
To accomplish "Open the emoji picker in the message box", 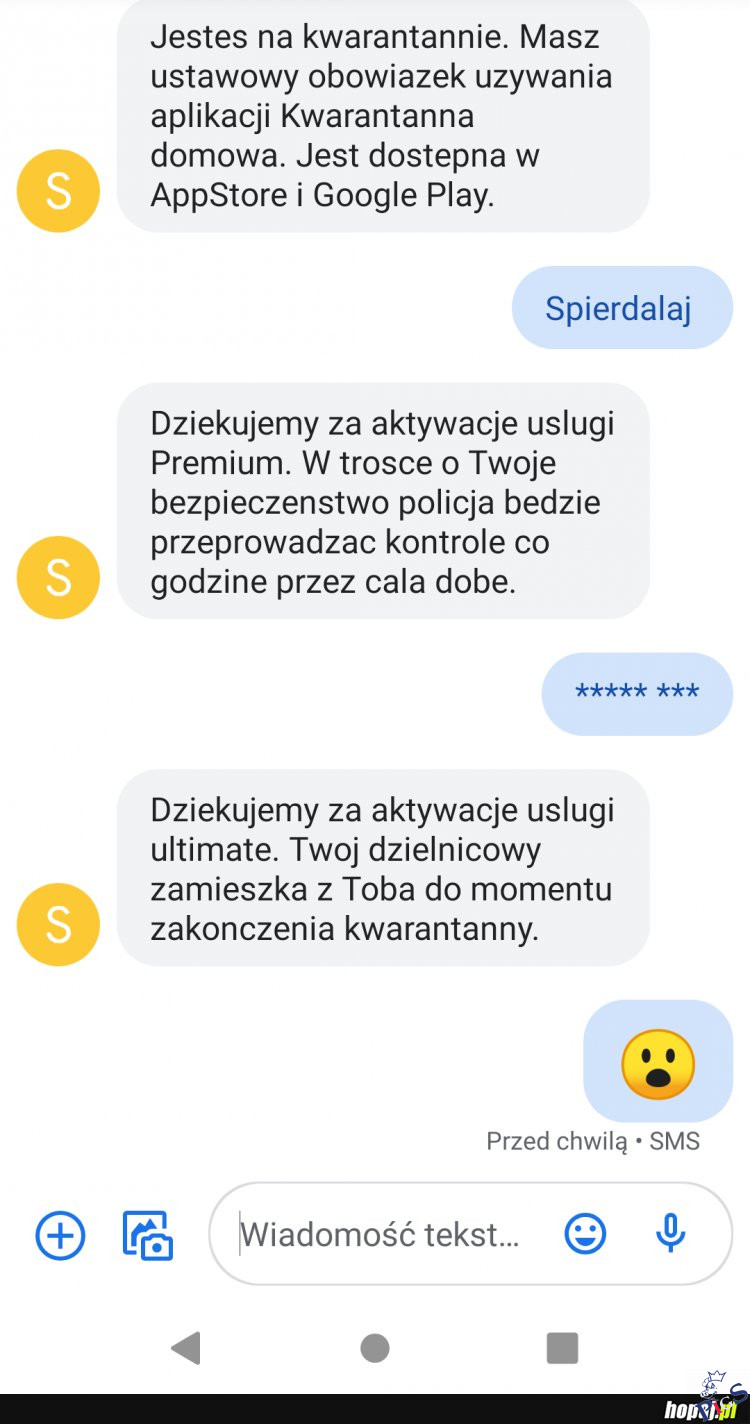I will (x=585, y=1234).
